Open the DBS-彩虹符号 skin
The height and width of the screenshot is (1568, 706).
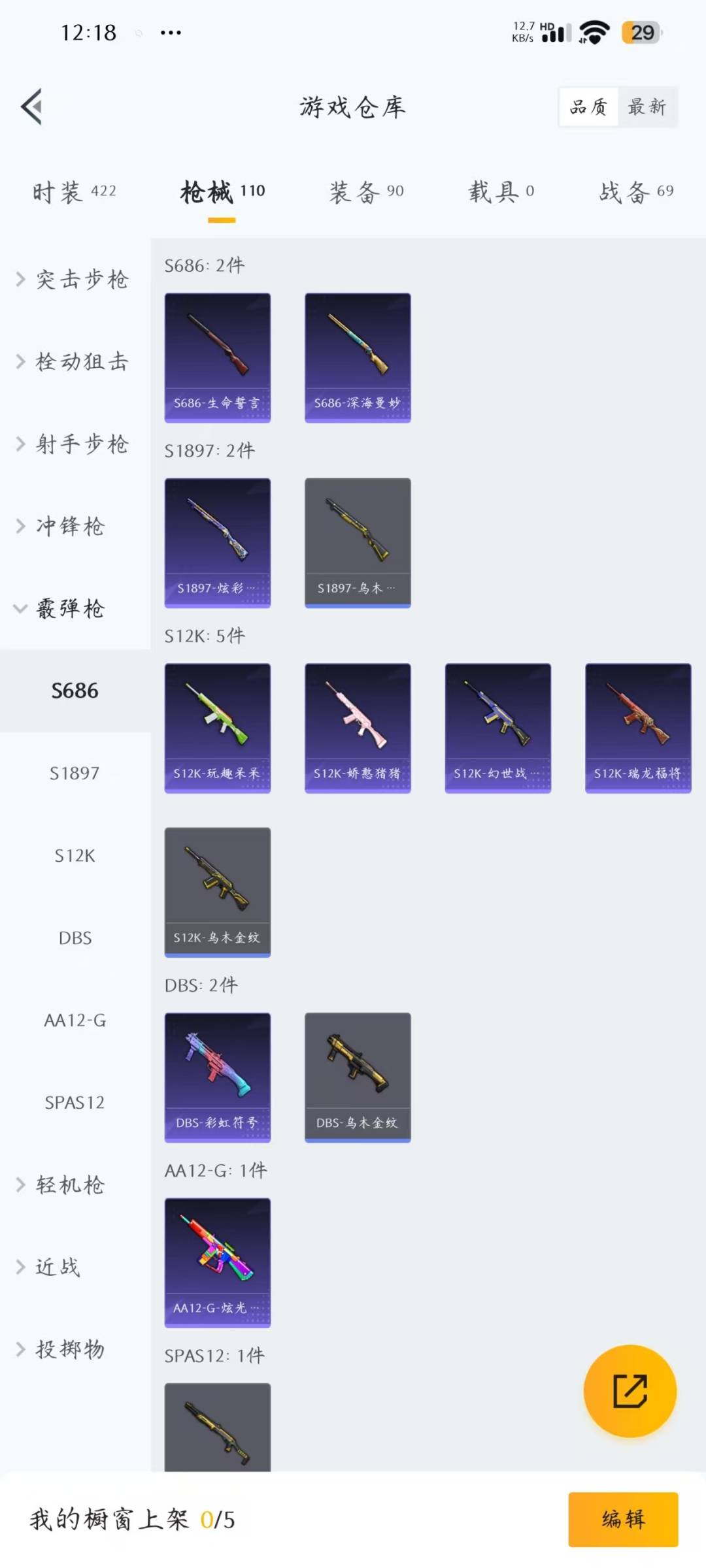point(218,1078)
